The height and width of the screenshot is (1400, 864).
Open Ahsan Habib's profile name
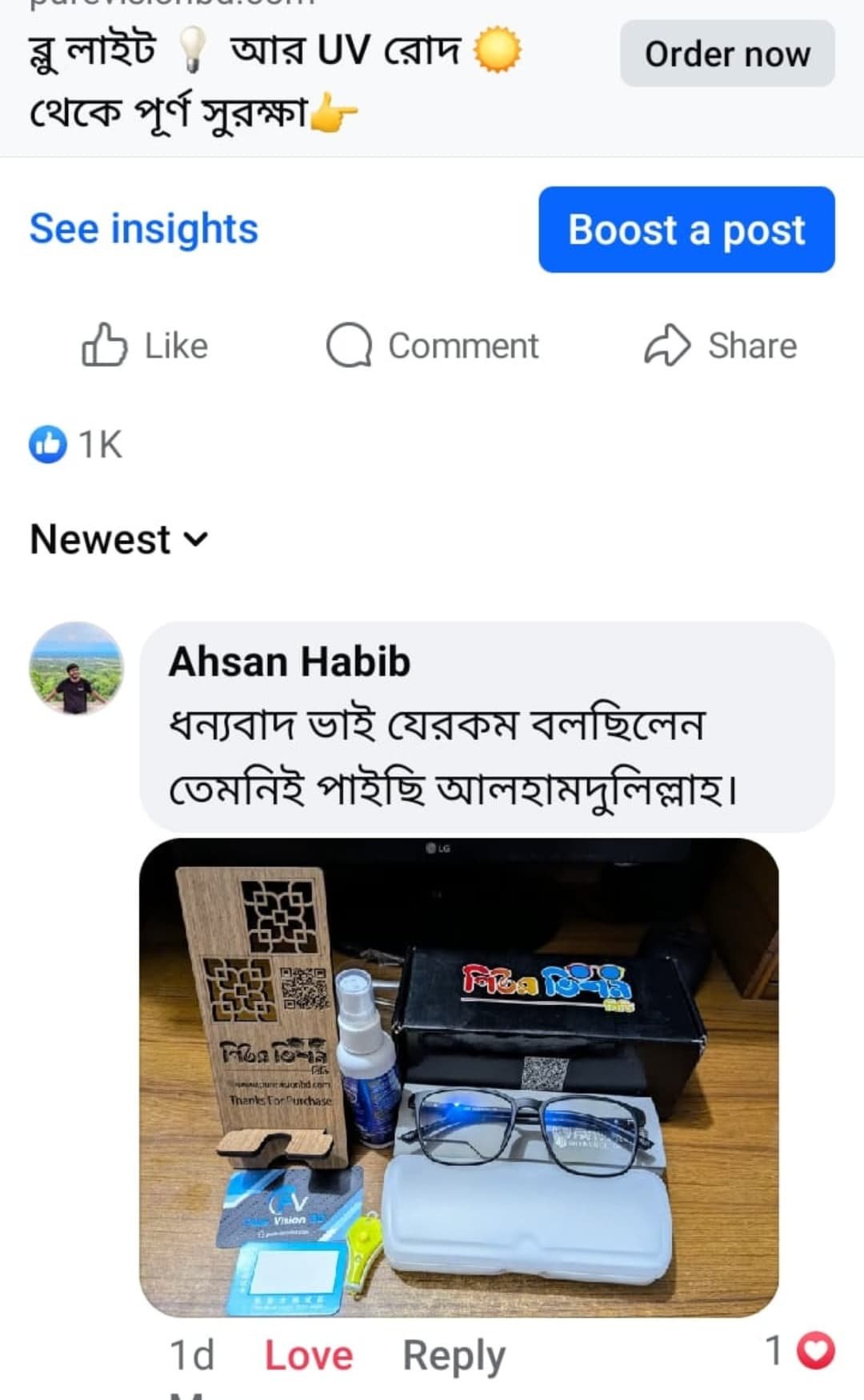point(289,662)
